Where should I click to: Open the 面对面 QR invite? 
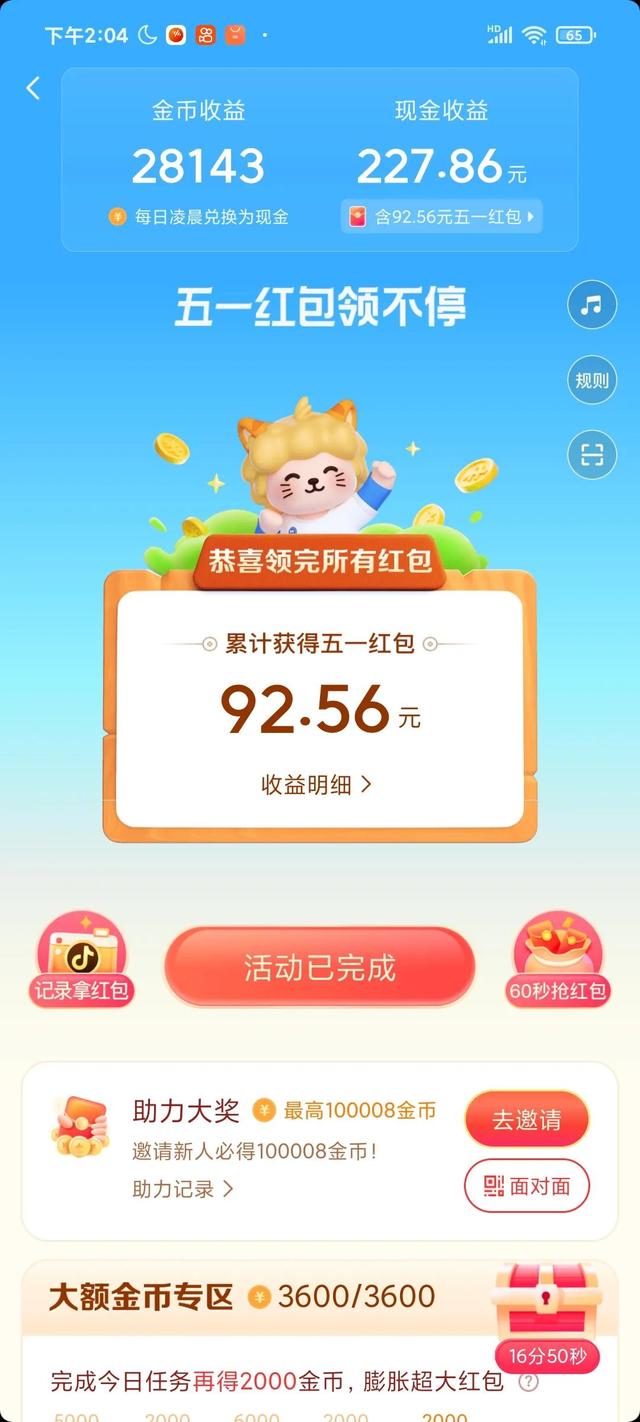coord(527,1186)
